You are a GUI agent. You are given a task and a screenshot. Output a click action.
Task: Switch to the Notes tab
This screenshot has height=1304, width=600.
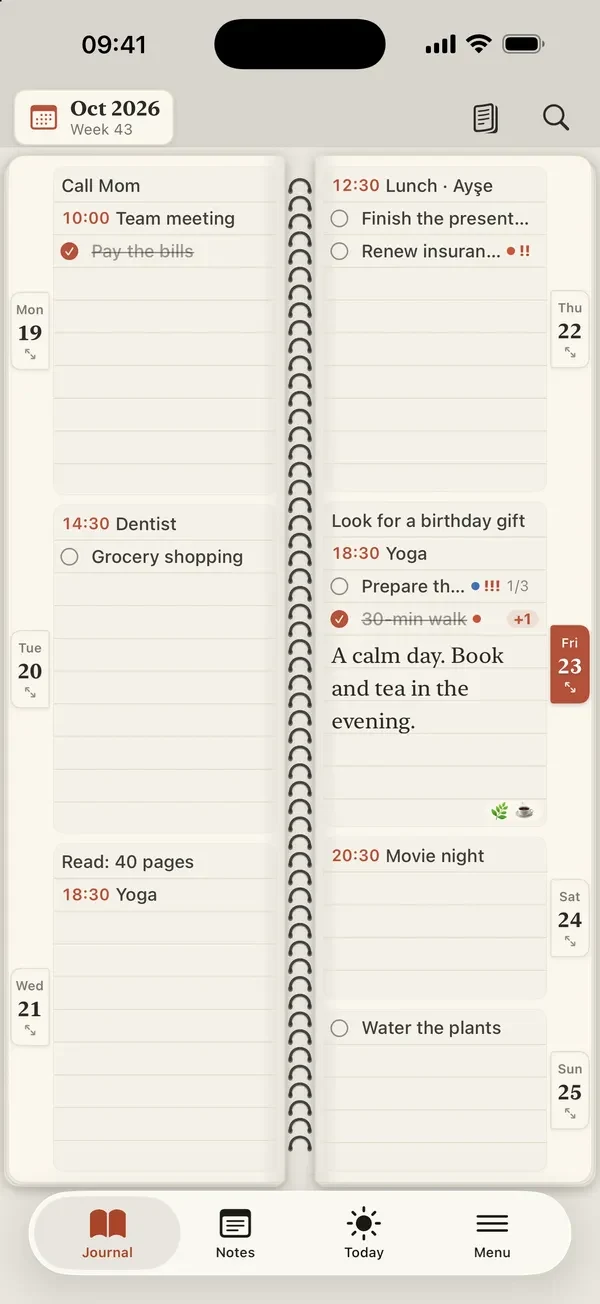coord(235,1234)
